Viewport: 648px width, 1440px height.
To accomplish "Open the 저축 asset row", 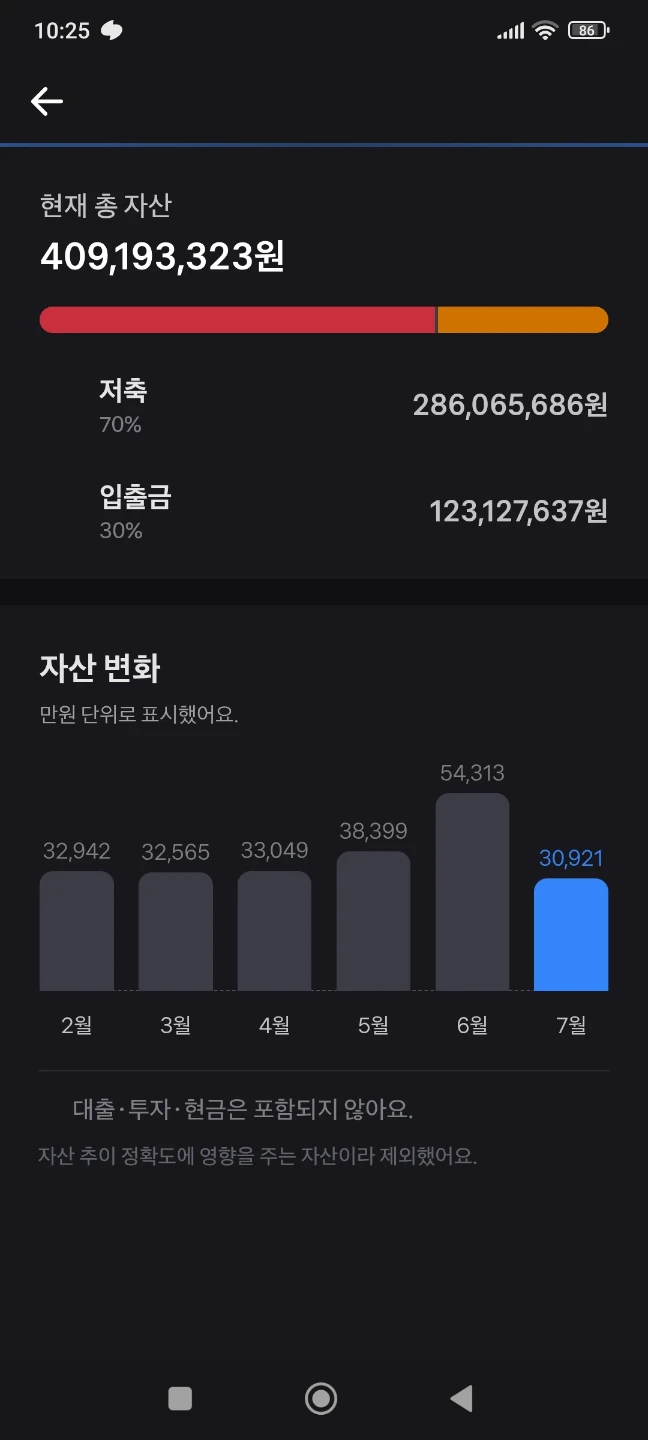I will (324, 406).
